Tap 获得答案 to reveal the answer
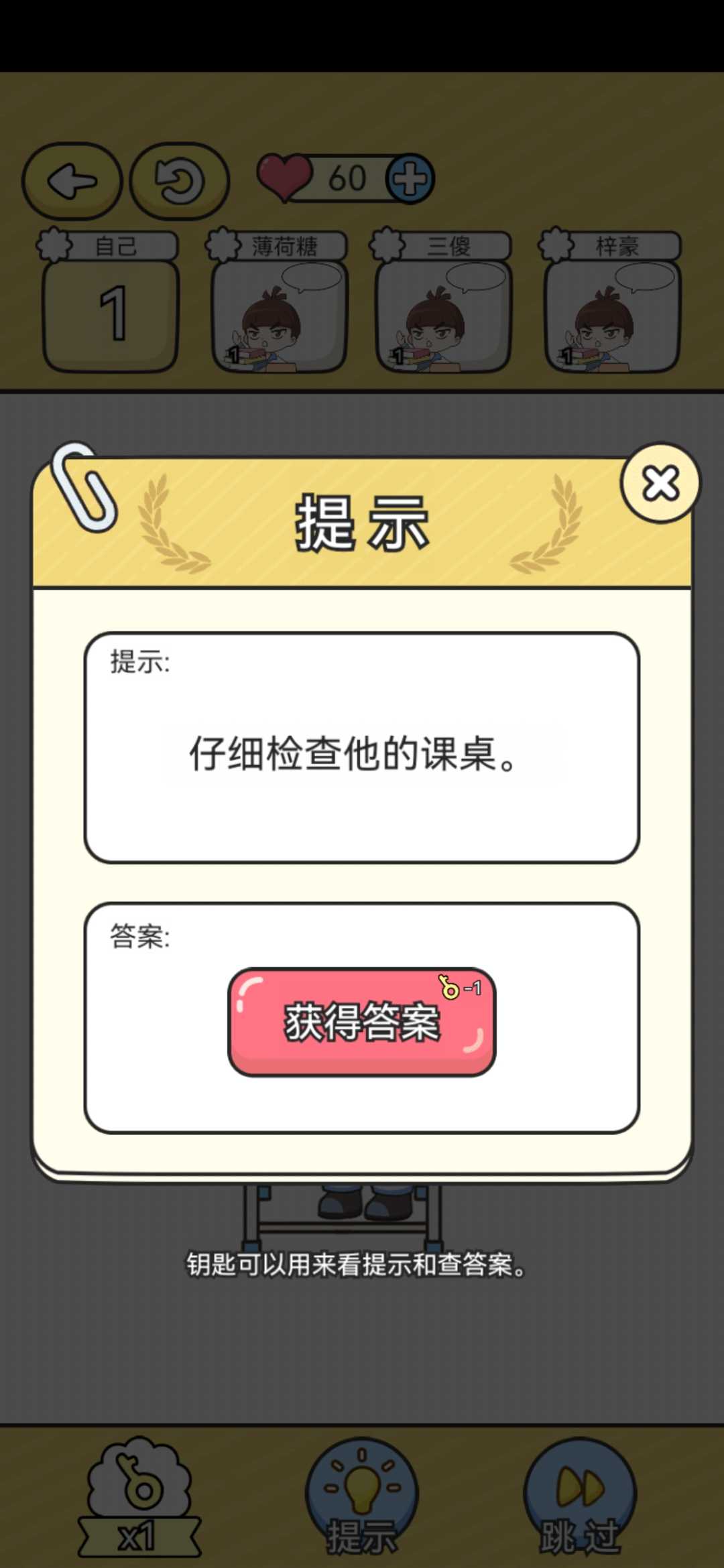The image size is (724, 1568). coord(362,1022)
